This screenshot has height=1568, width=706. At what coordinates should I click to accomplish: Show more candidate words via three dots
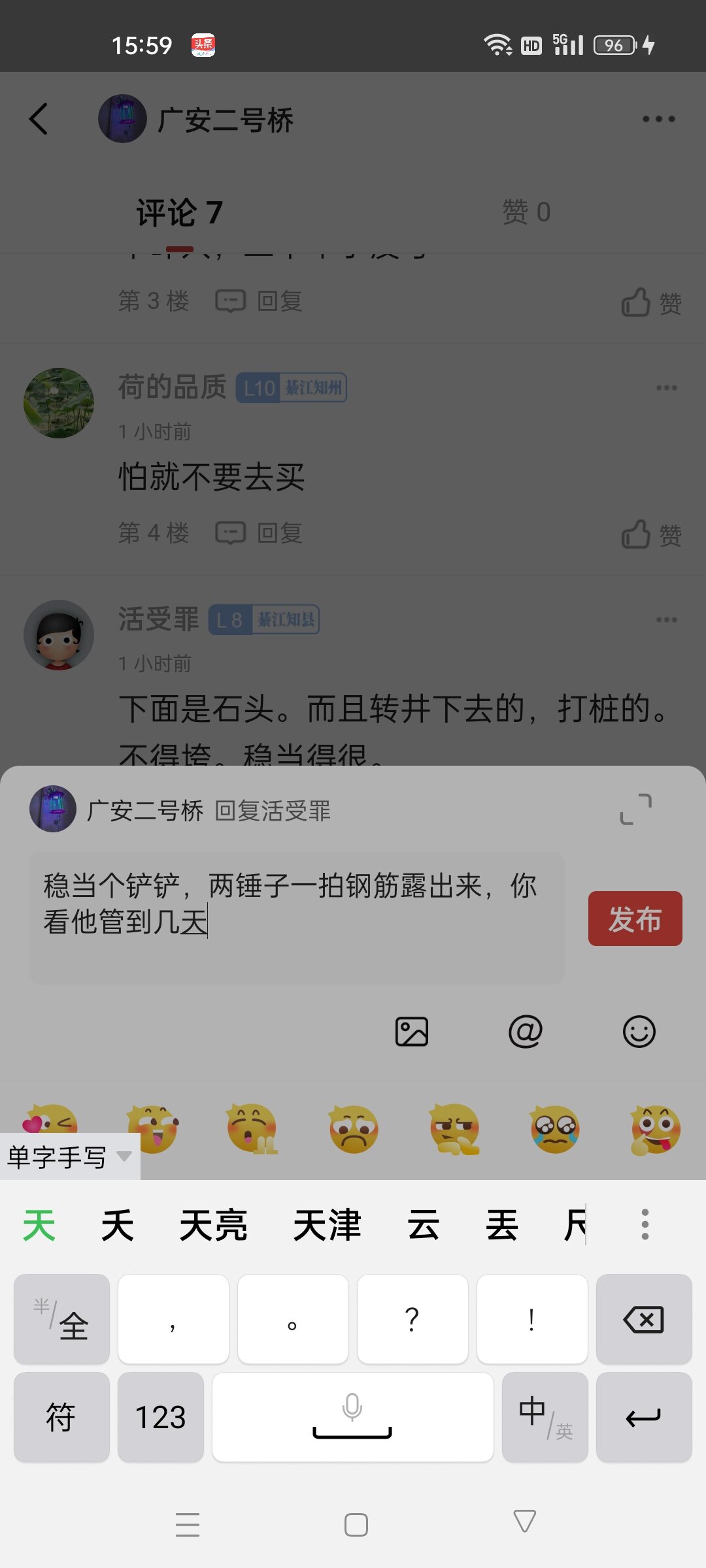click(x=645, y=1224)
